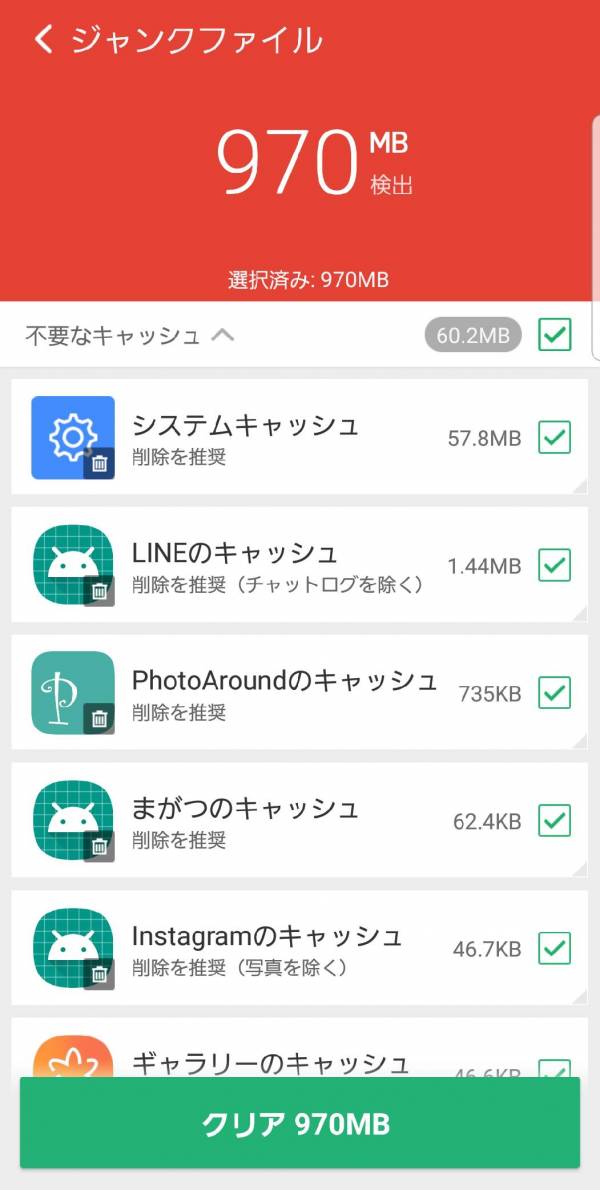Uncheck the Instagramのキャッシュ checkbox
Screen dimensions: 600x1190
pyautogui.click(x=554, y=947)
